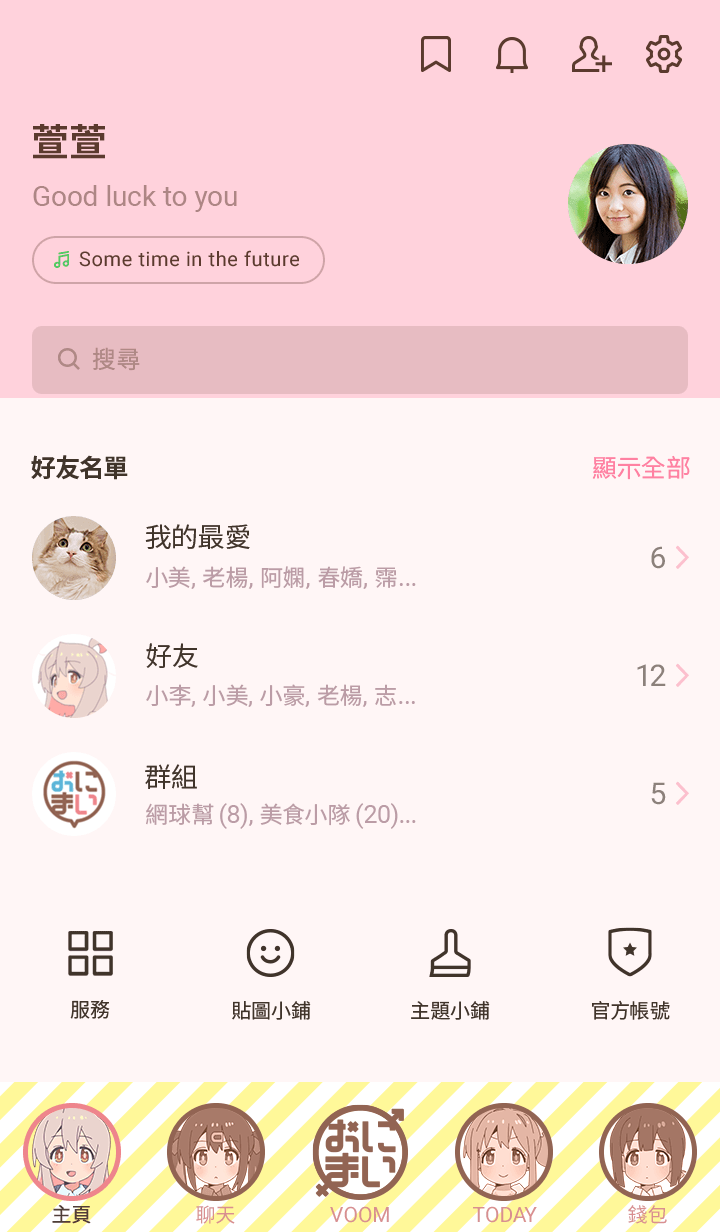Open 服務 services
The image size is (720, 1232).
click(x=90, y=974)
